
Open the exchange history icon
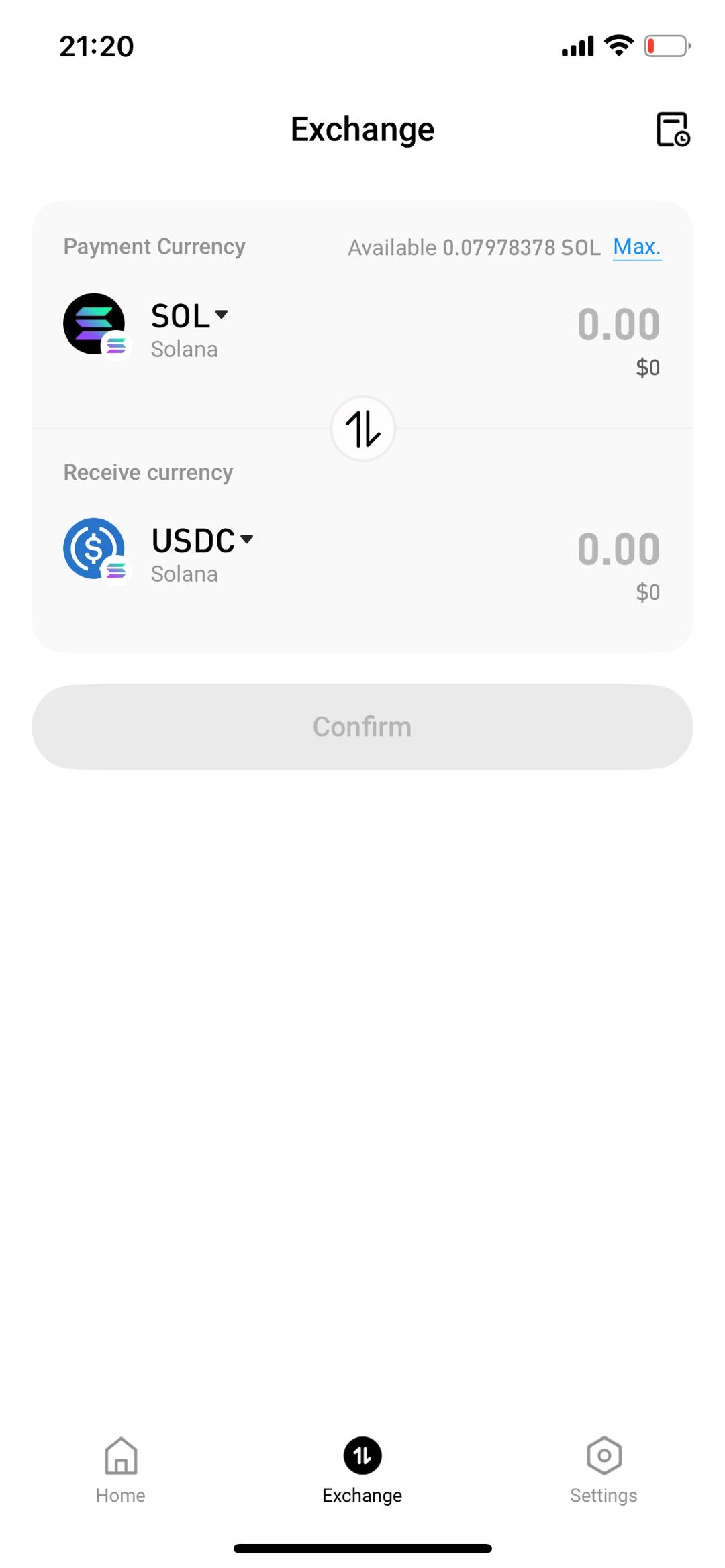click(x=673, y=129)
